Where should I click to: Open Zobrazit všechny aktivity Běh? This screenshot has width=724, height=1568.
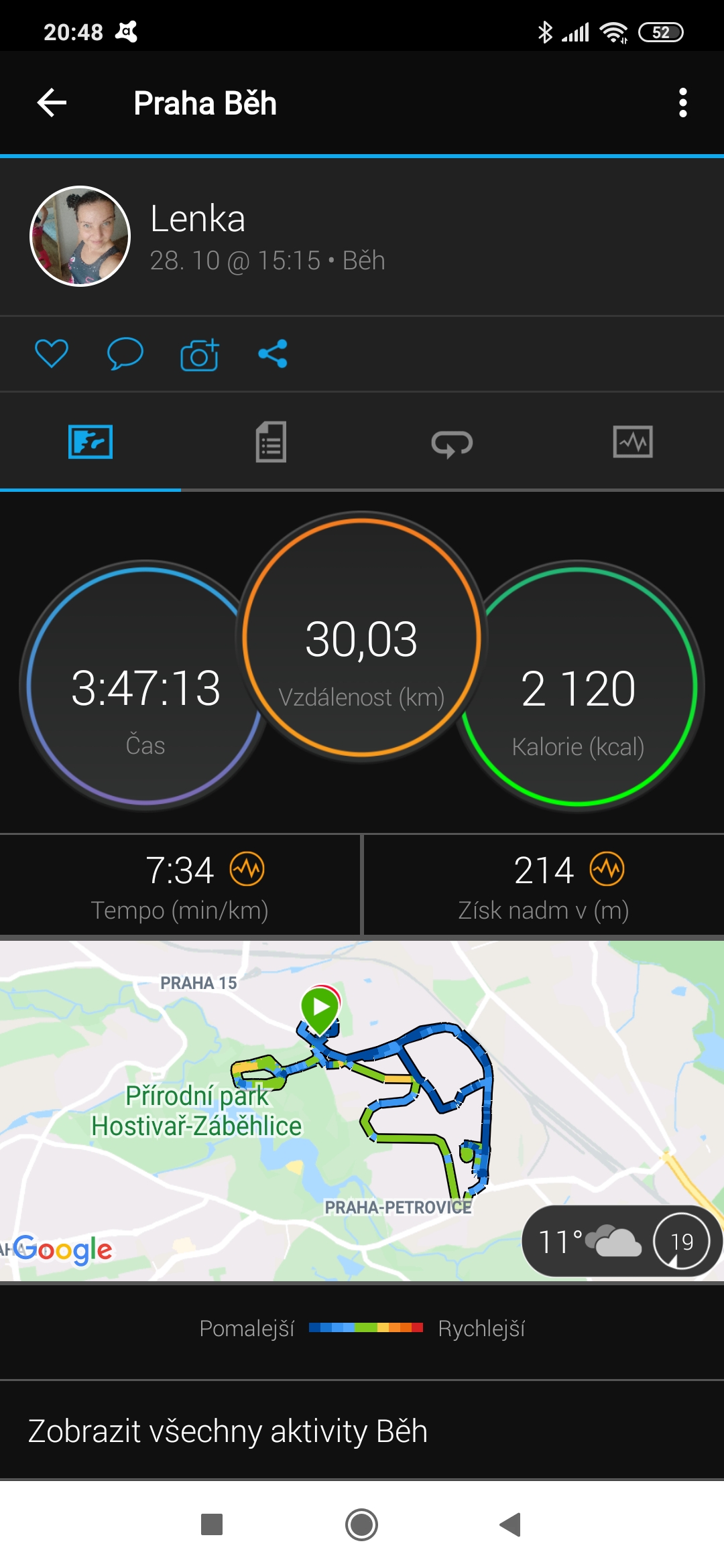point(362,1431)
